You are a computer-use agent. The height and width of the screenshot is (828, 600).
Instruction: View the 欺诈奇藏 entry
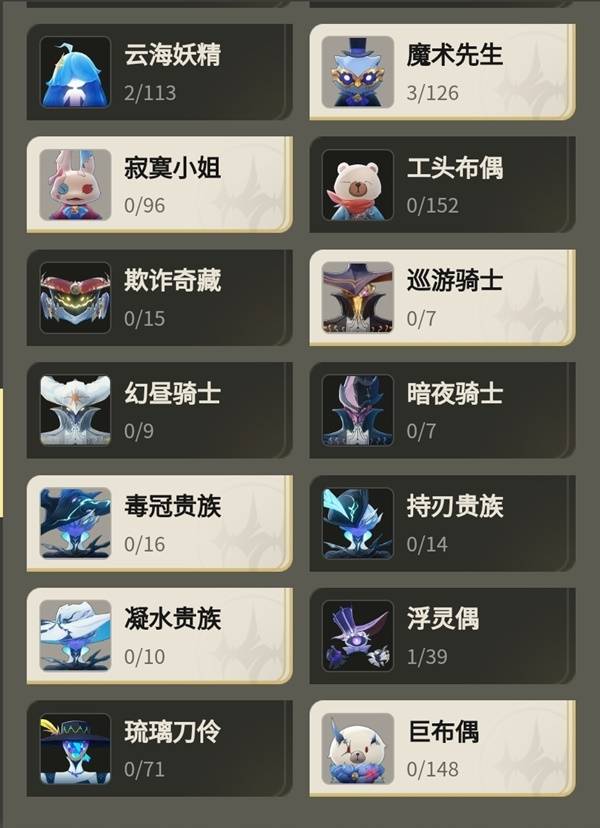(x=160, y=297)
